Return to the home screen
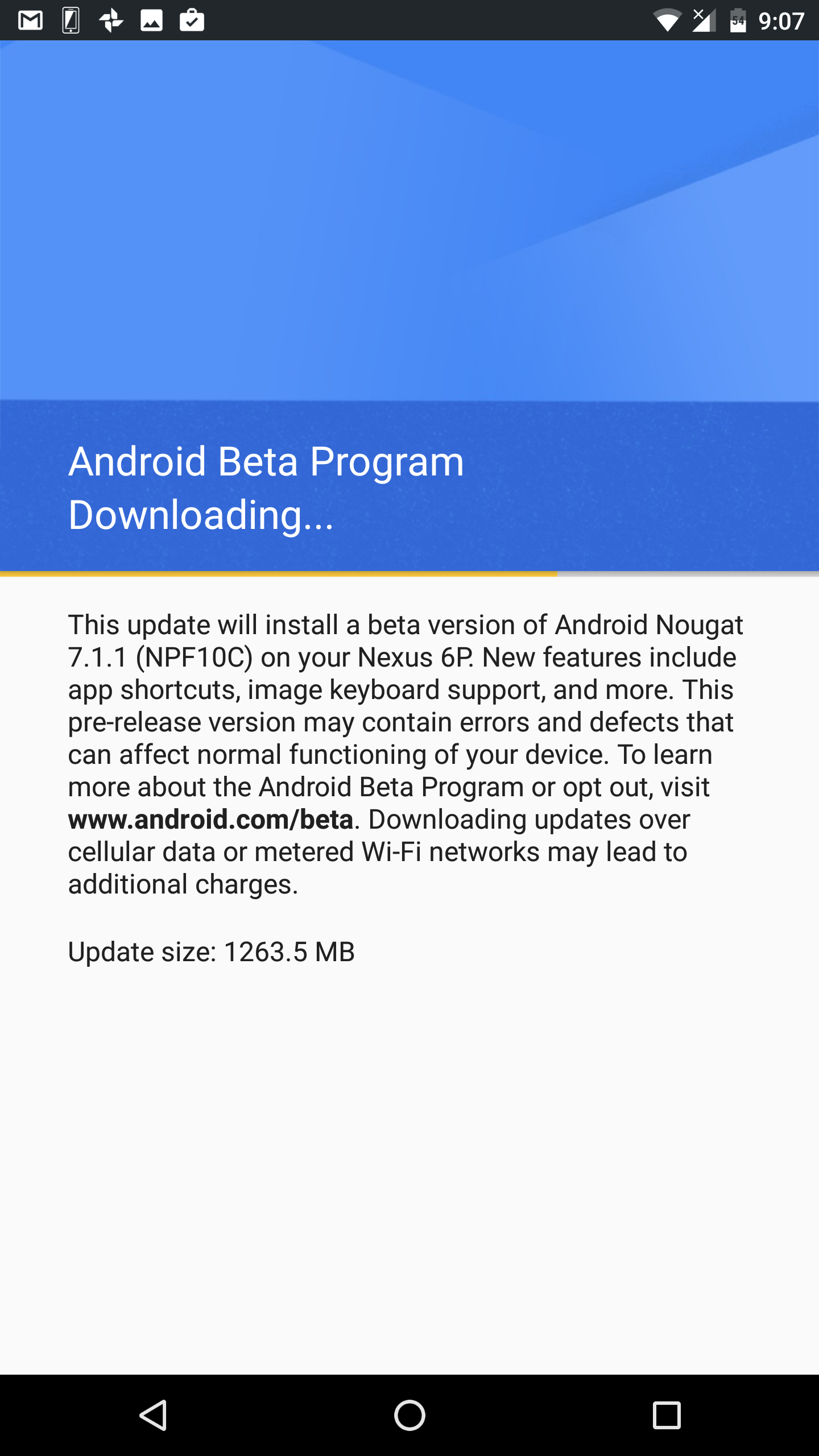Image resolution: width=819 pixels, height=1456 pixels. 409,1415
